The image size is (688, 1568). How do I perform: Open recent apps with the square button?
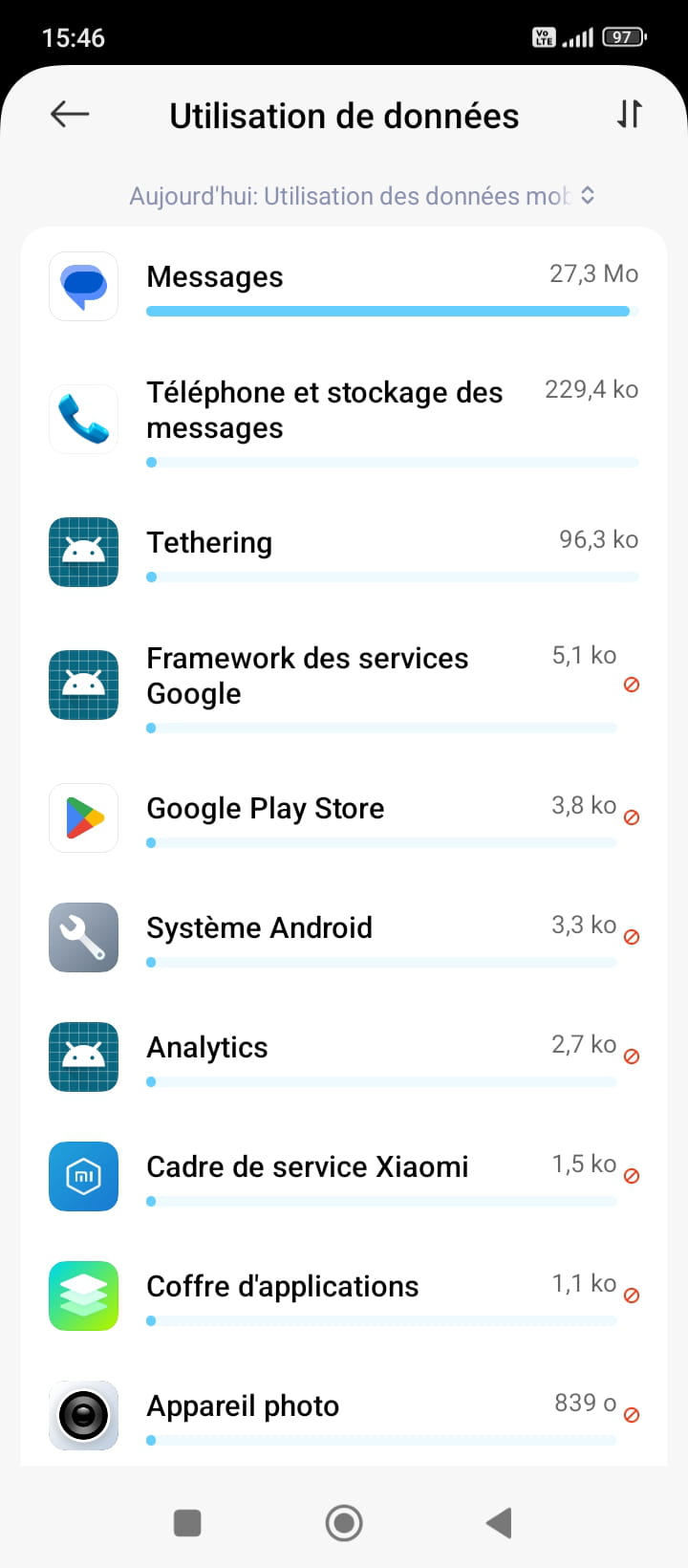click(187, 1523)
